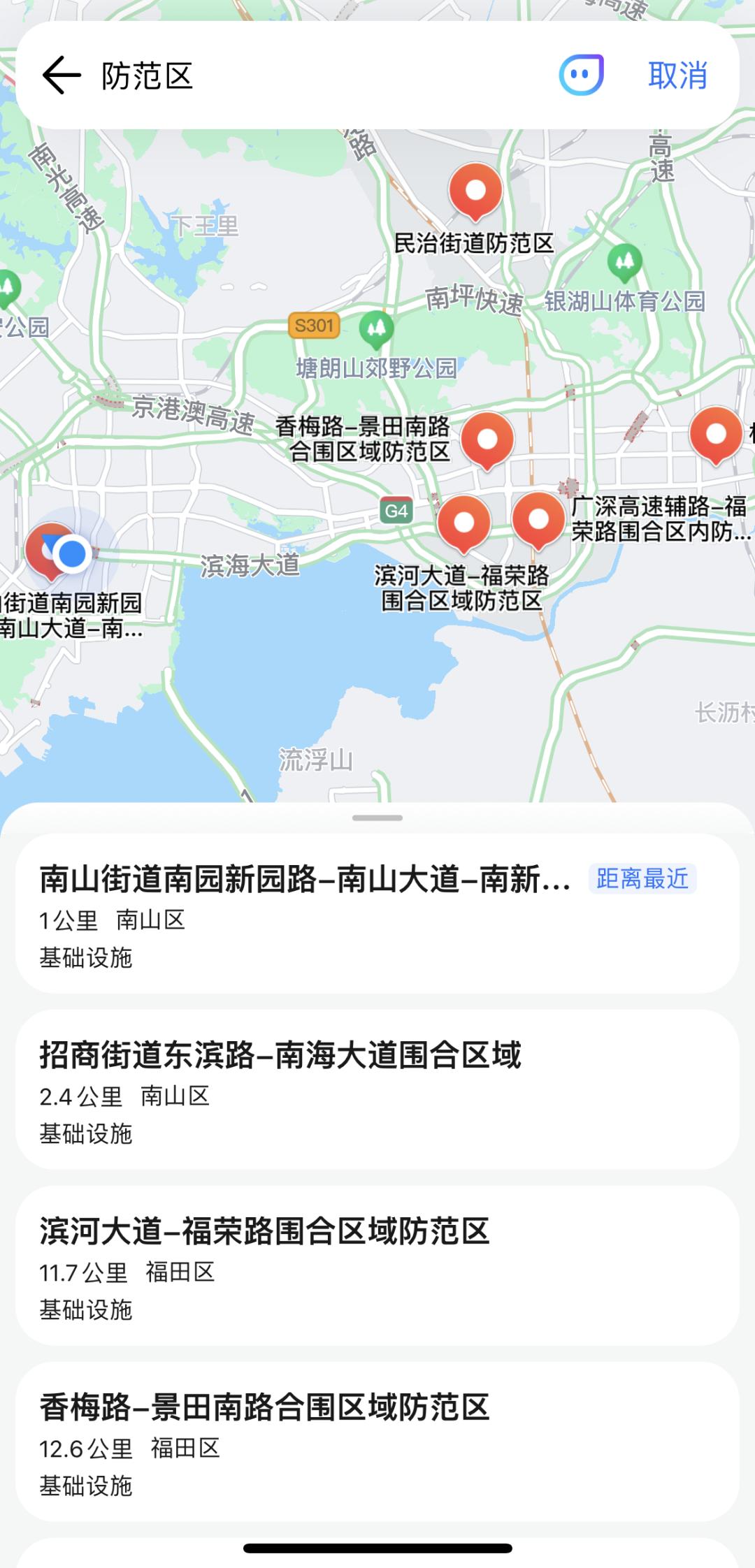
Task: Select the 香梅路–景田南路合围区域防范区 map pin
Action: tap(487, 440)
